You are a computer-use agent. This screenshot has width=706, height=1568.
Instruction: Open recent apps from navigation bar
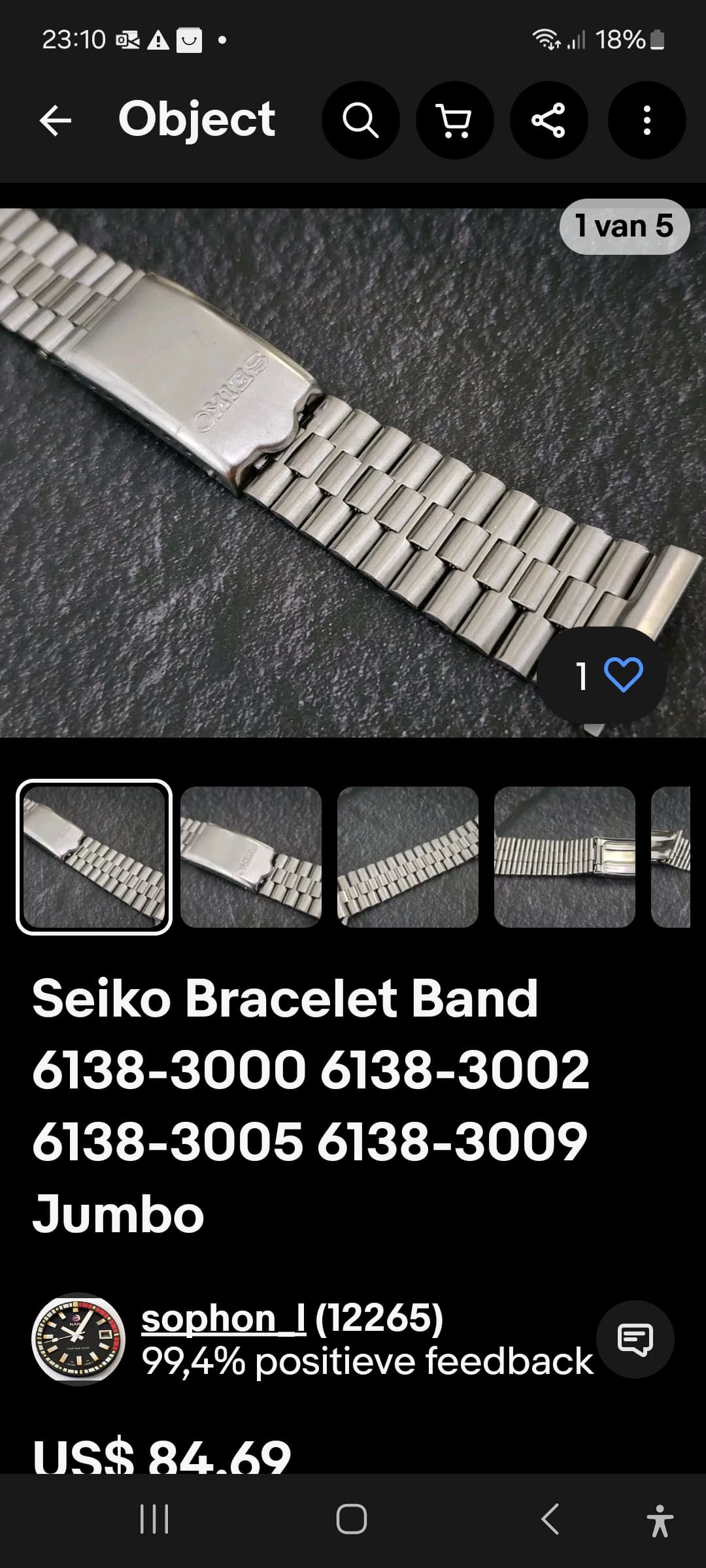(x=155, y=1519)
